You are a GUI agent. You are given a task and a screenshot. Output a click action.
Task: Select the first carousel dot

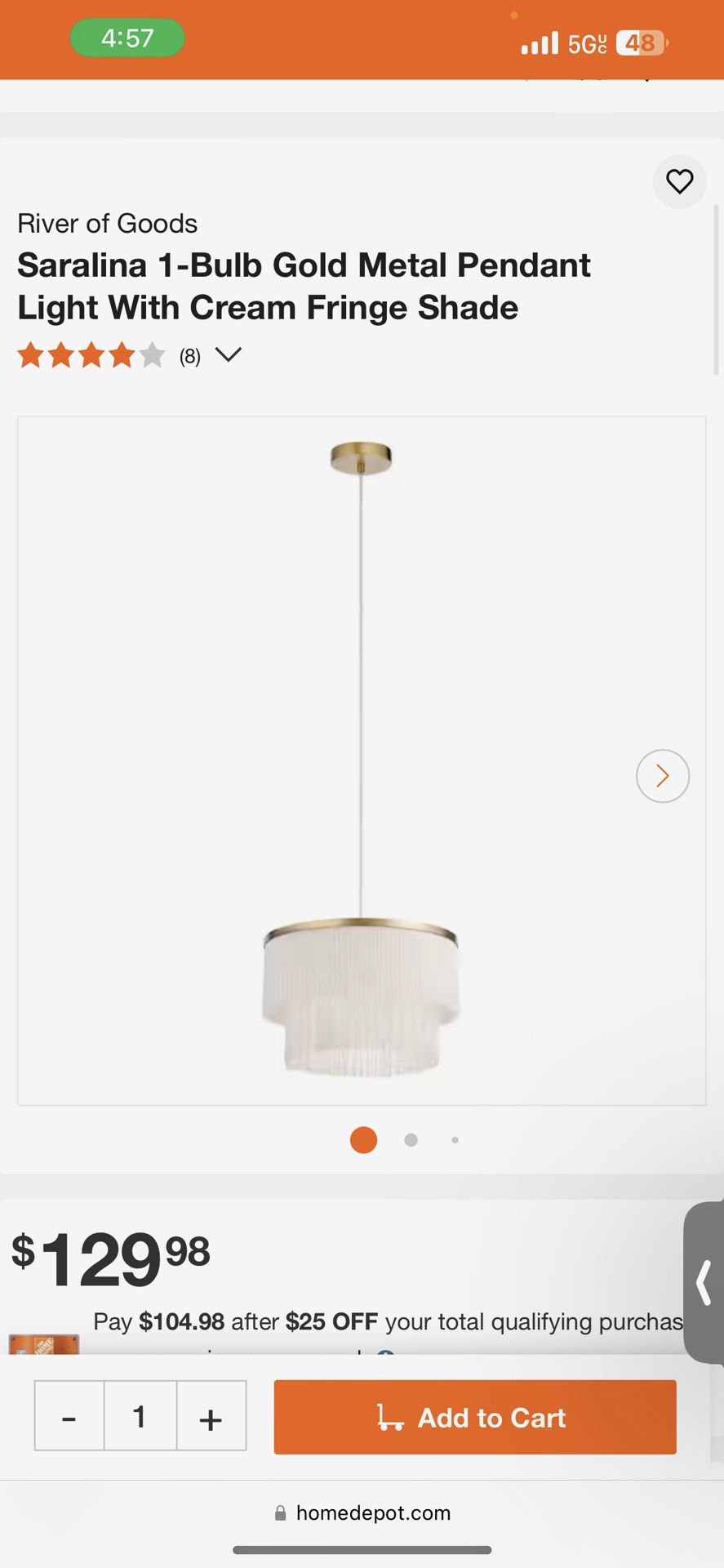coord(363,1139)
